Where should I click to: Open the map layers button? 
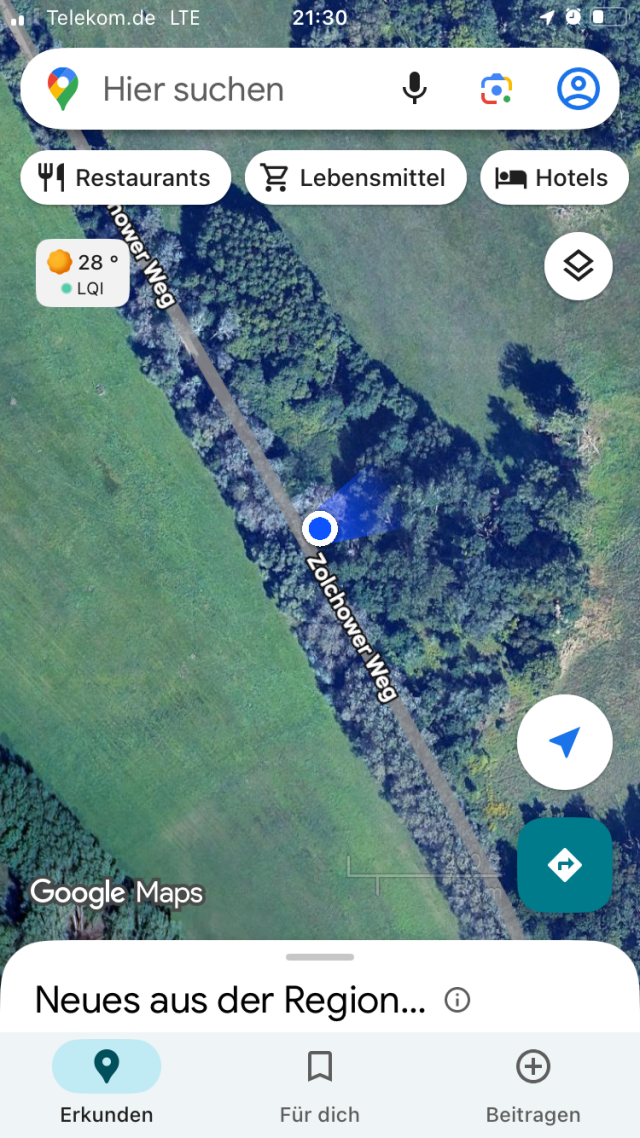[578, 266]
